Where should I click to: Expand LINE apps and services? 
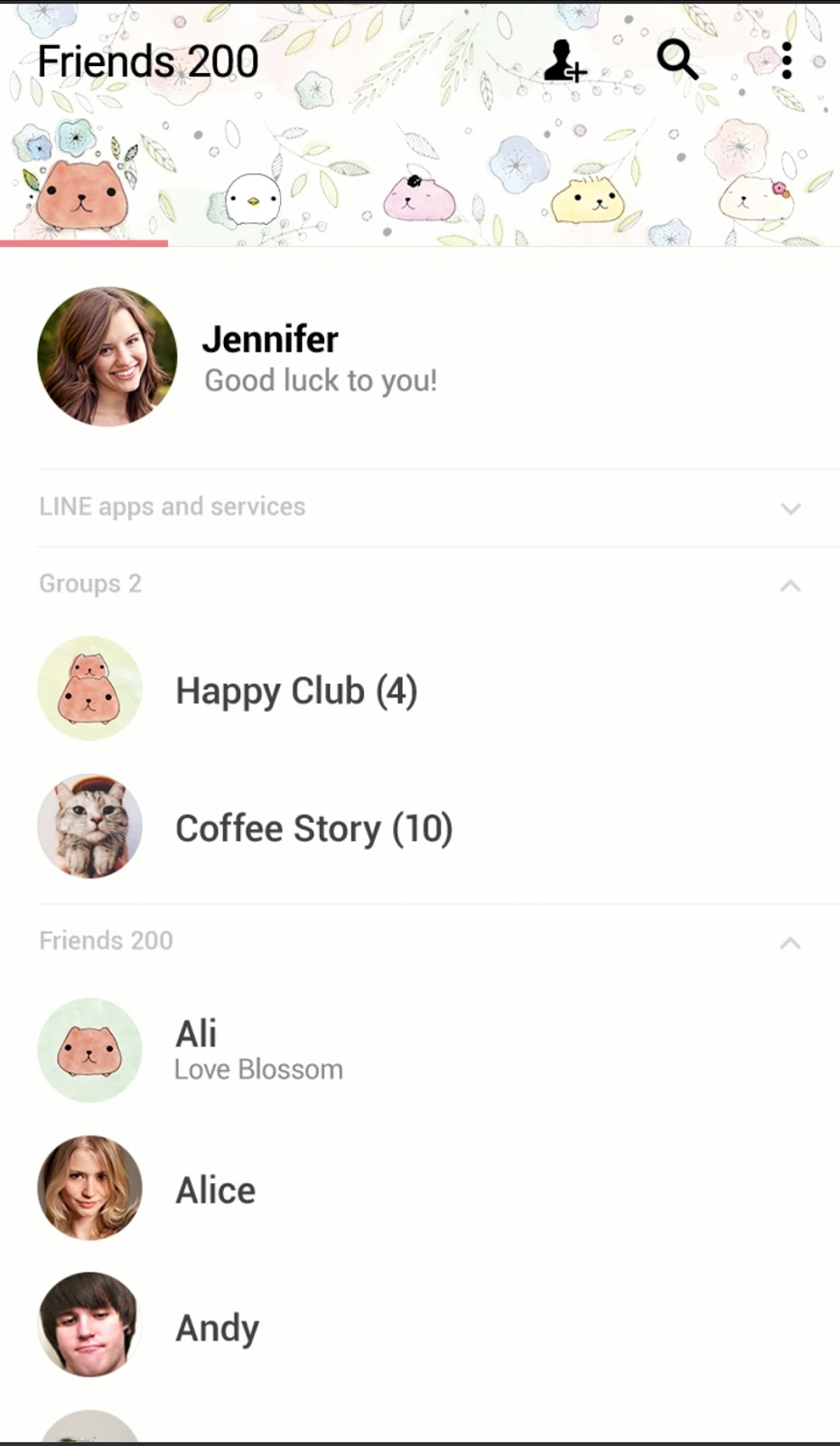(790, 508)
